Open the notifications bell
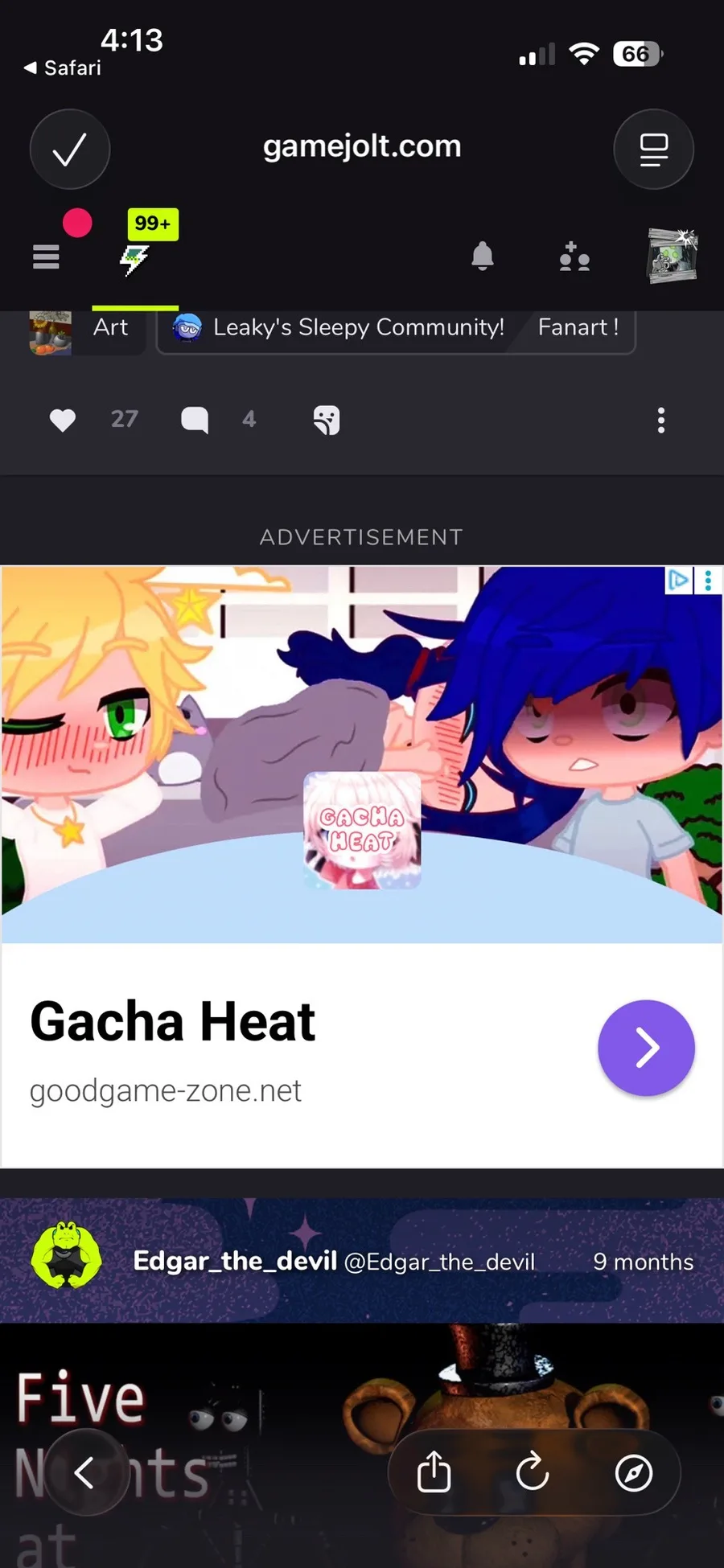 pyautogui.click(x=483, y=257)
